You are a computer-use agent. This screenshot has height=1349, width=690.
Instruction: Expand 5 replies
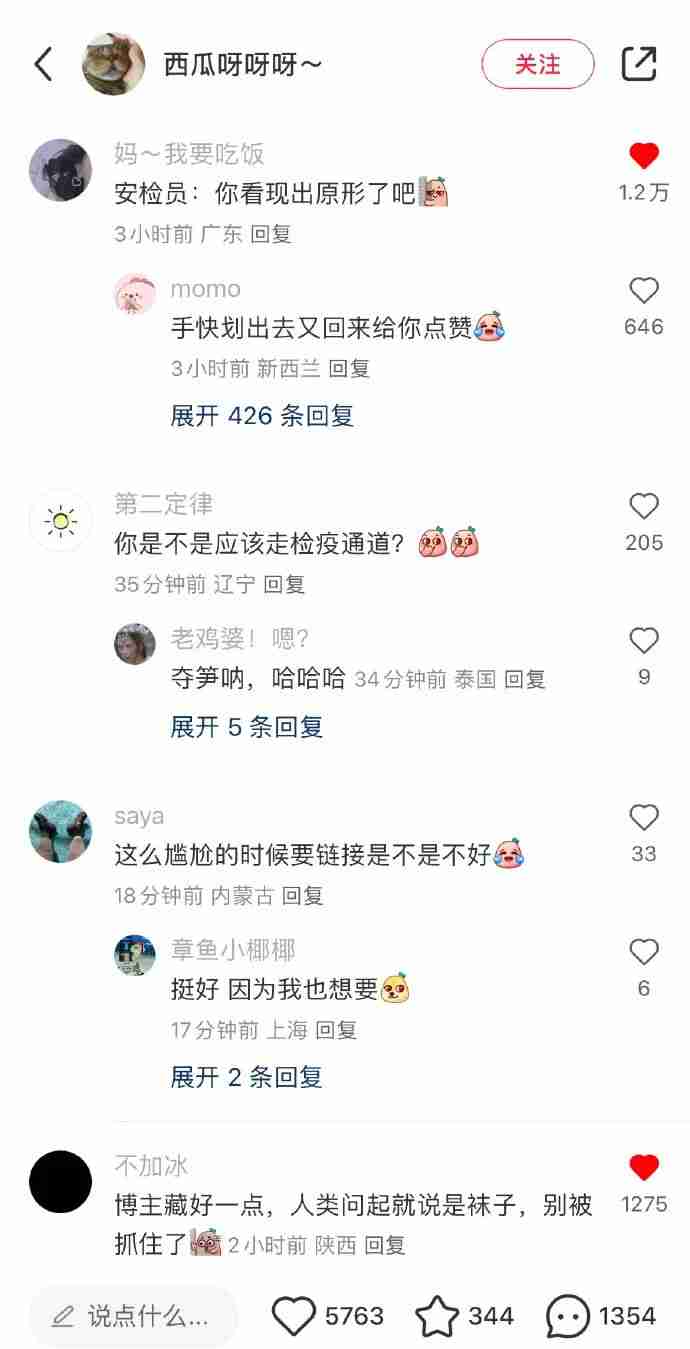tap(246, 727)
